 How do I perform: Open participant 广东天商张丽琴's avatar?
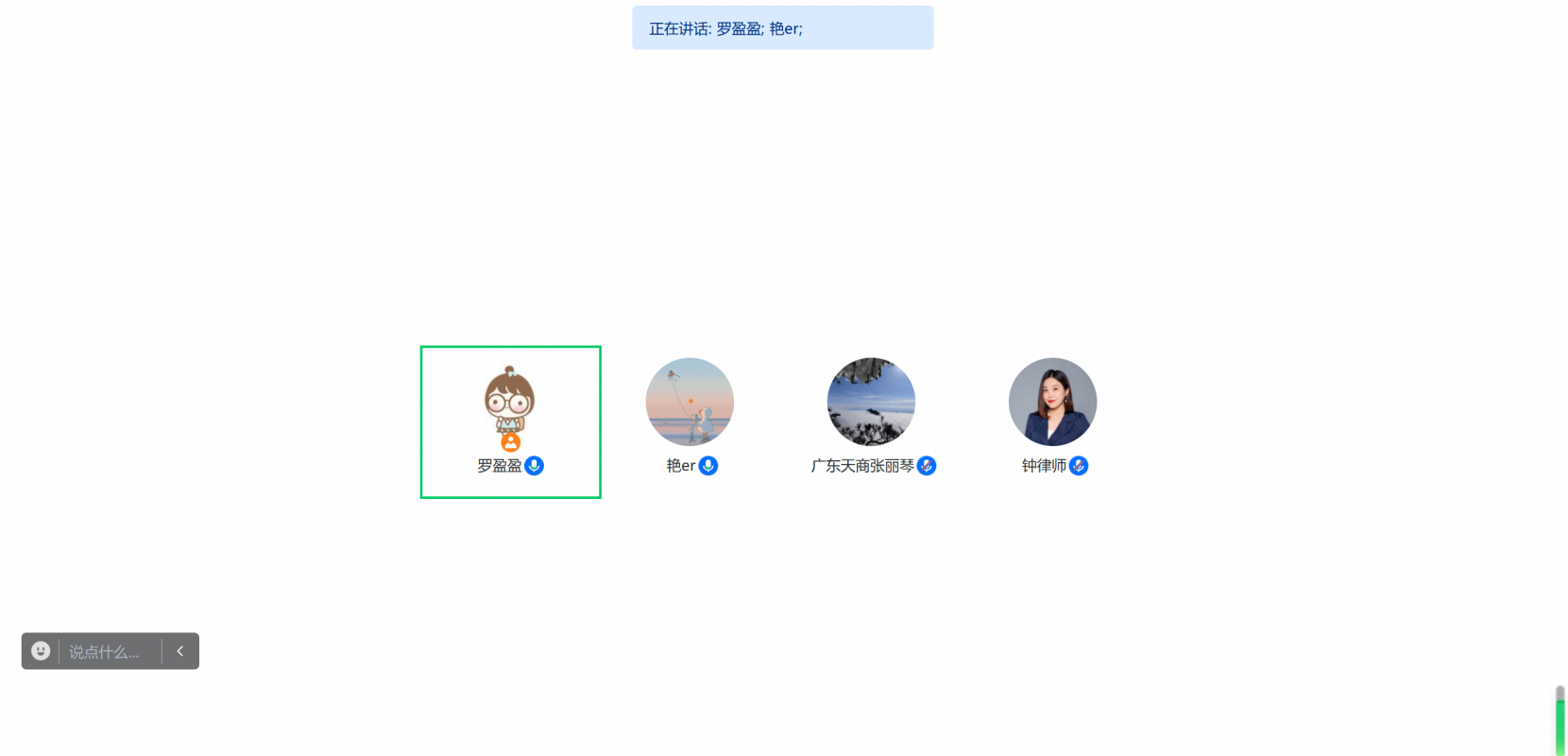(x=871, y=402)
